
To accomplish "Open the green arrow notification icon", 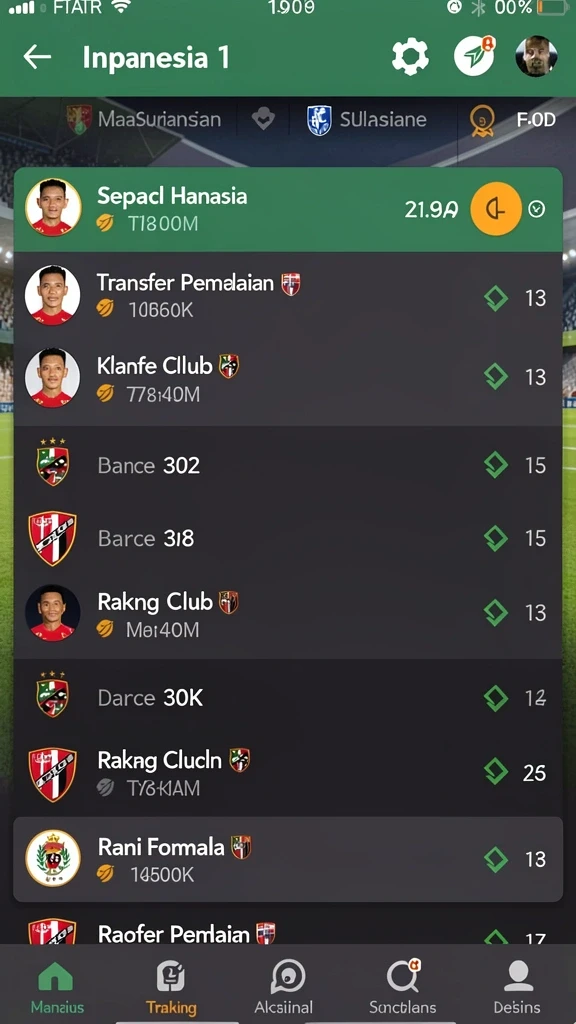I will click(x=474, y=56).
